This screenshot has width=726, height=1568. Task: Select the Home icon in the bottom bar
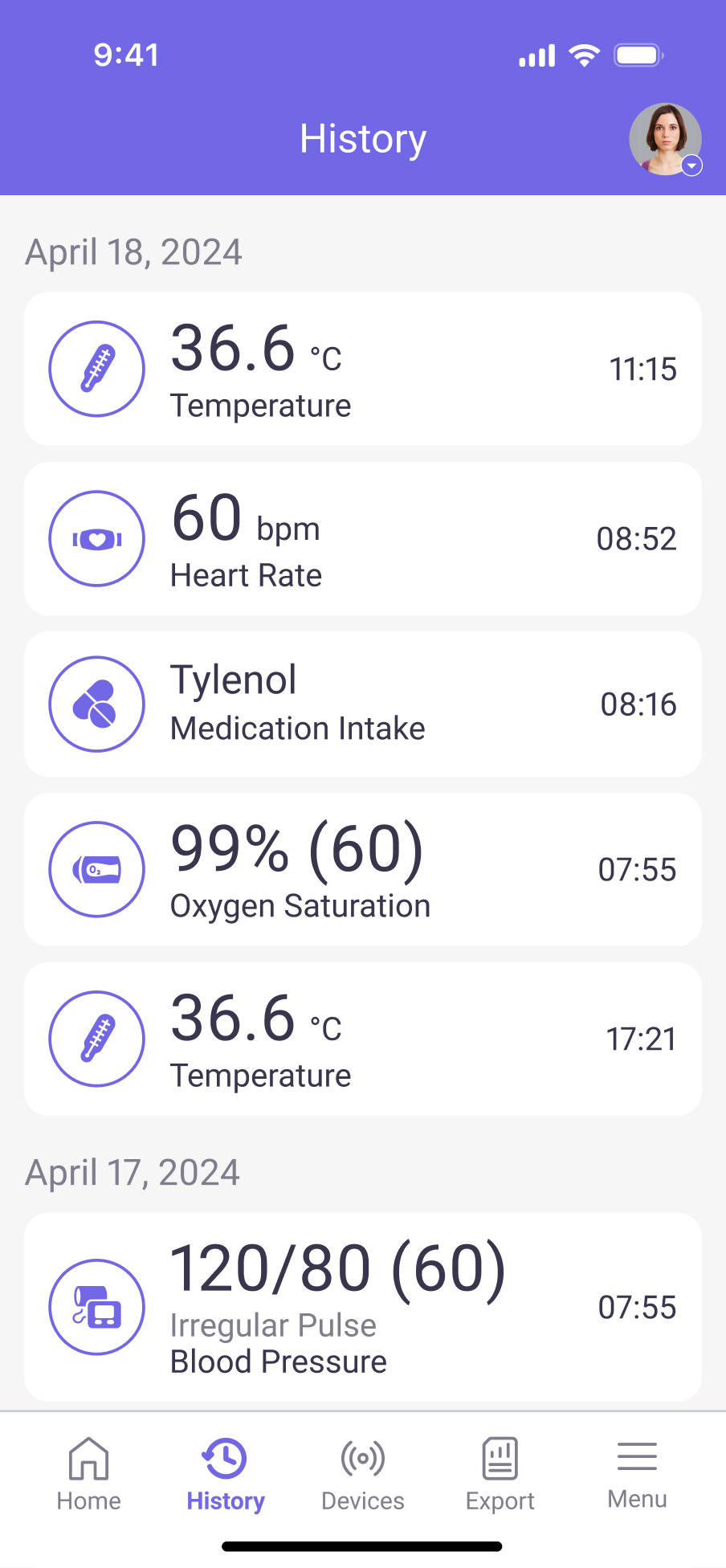click(88, 1456)
